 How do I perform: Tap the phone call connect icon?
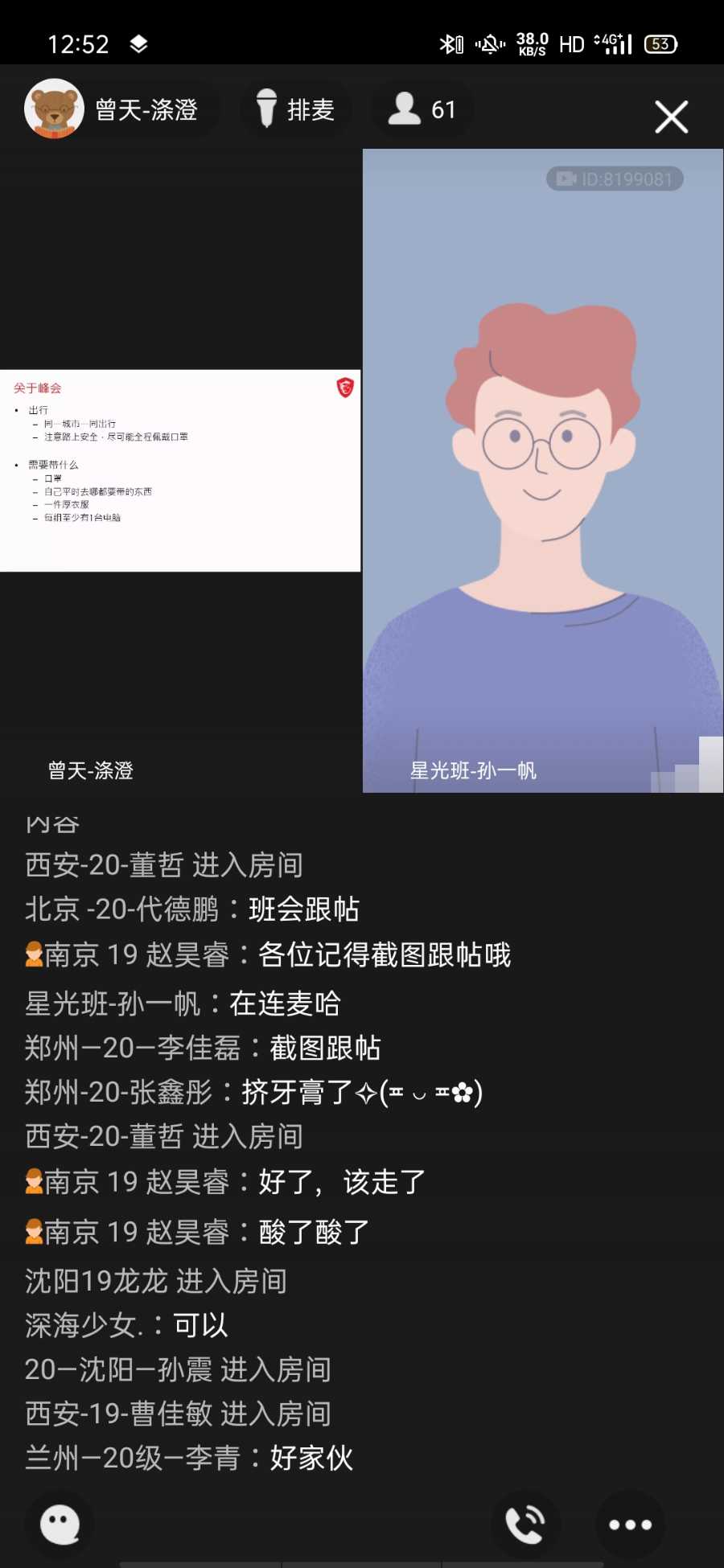tap(525, 1524)
